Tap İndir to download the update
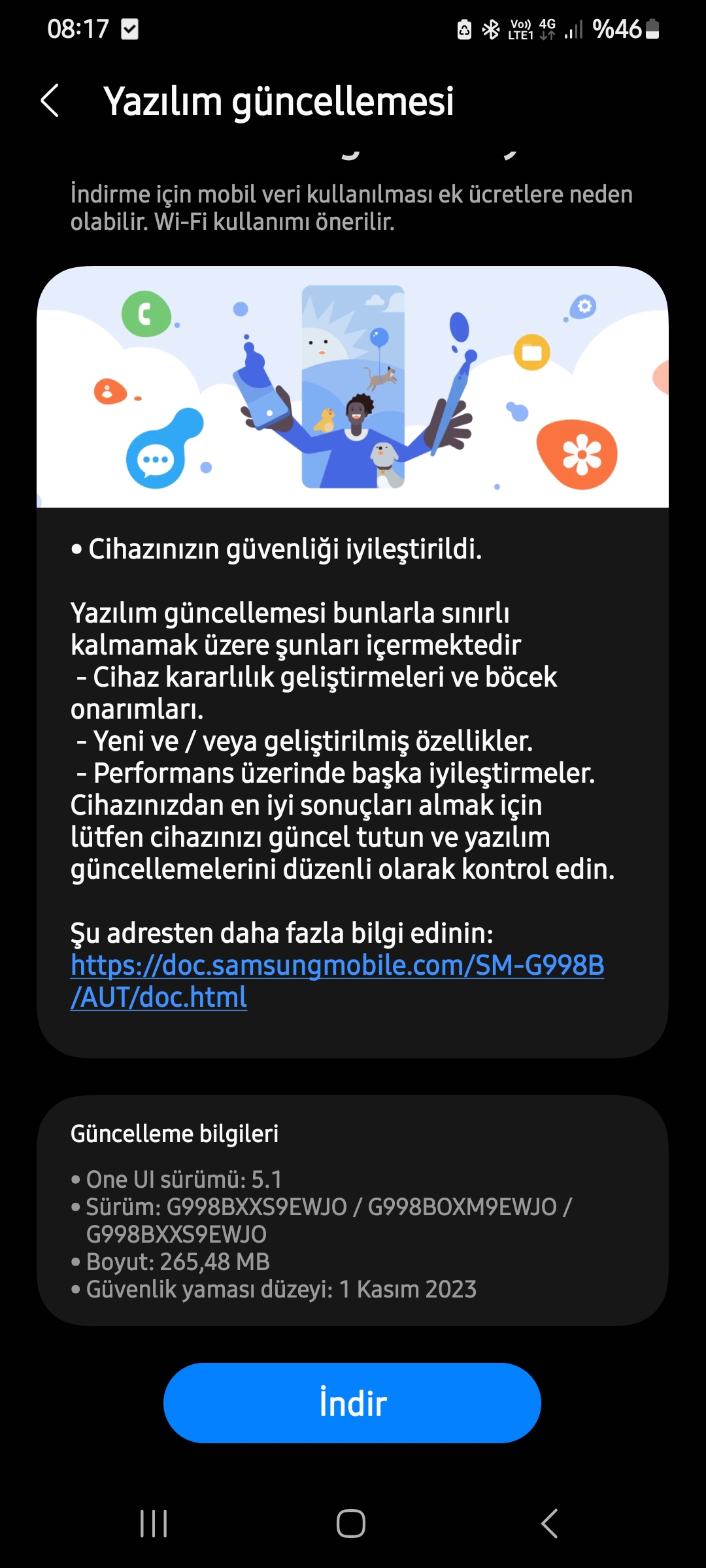 [352, 1403]
